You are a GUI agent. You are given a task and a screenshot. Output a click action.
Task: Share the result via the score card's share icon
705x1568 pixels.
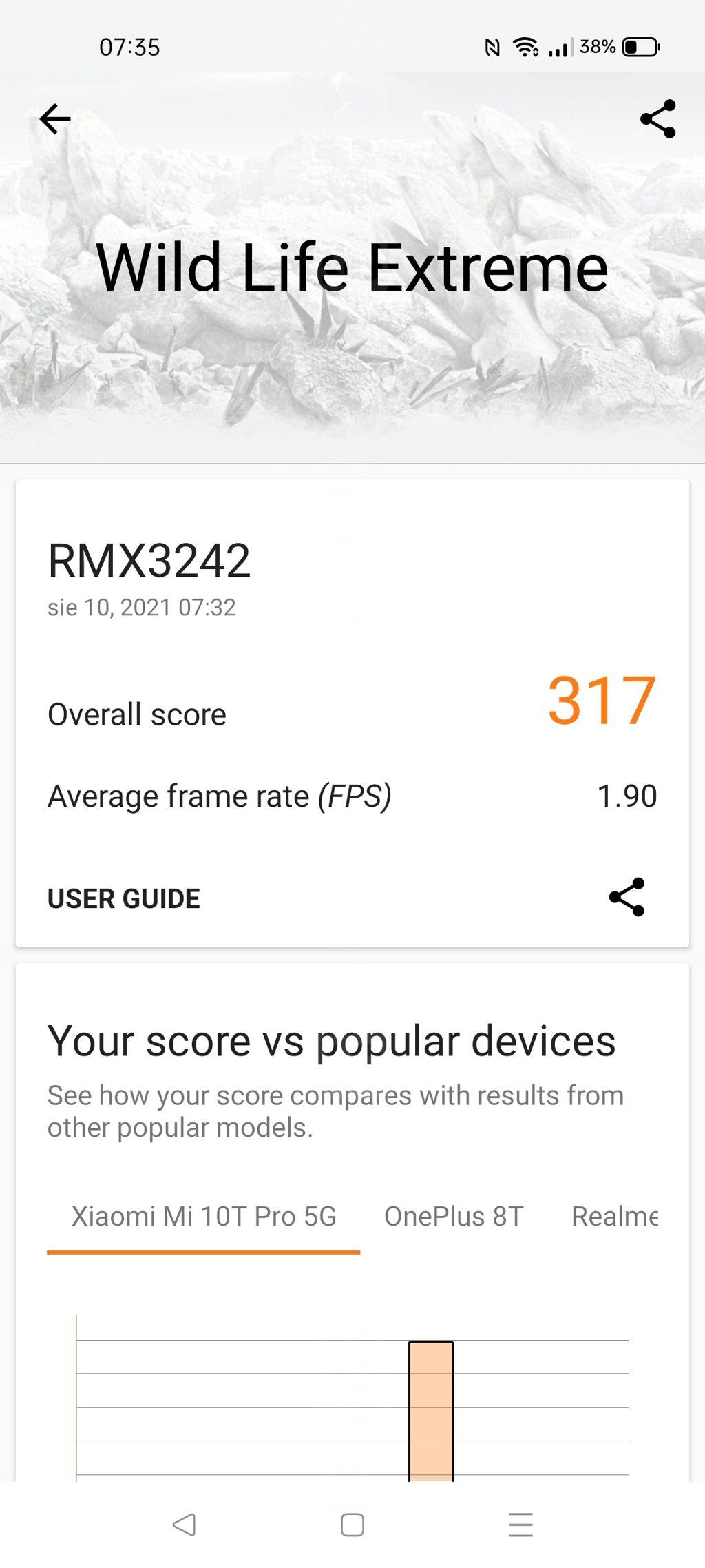627,897
